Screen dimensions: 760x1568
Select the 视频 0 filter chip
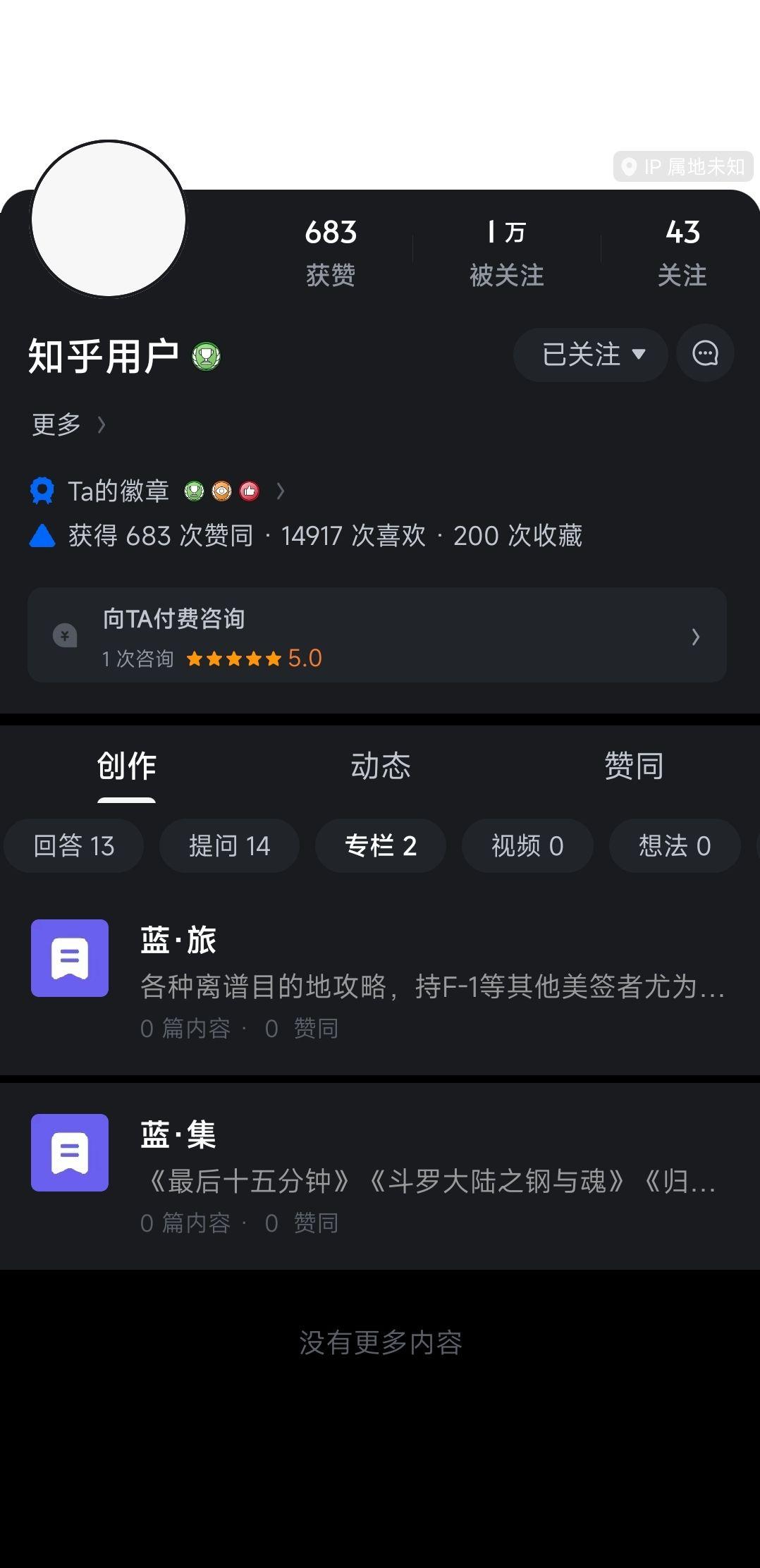tap(527, 845)
